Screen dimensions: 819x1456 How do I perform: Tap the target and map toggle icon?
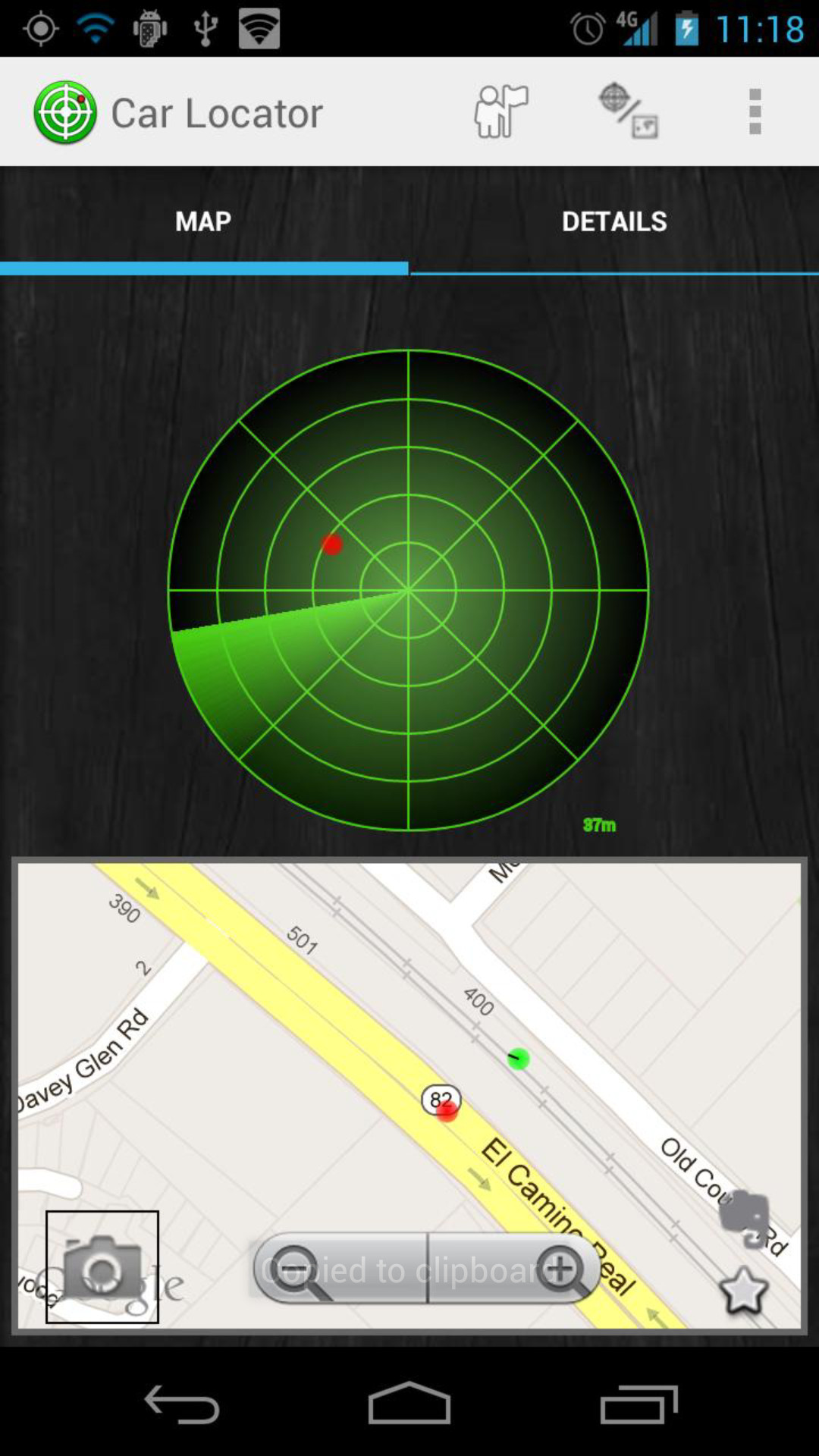629,112
